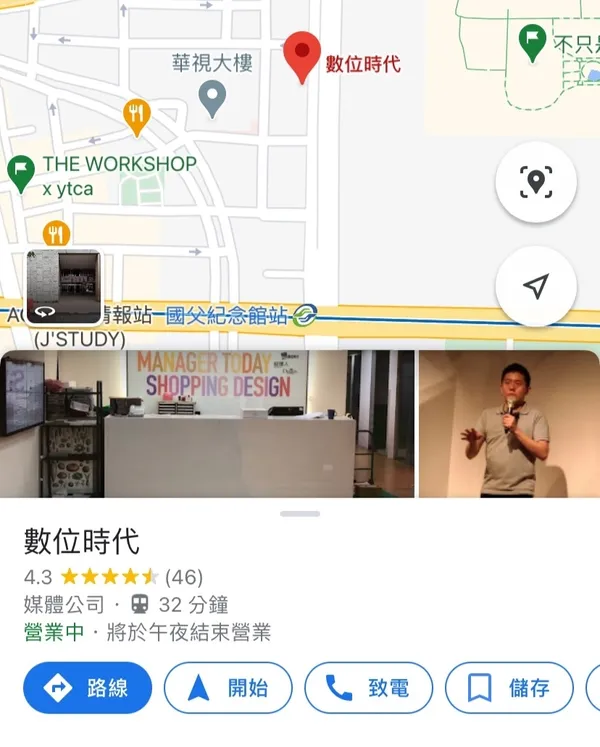Expand the place info sheet handle
This screenshot has height=747, width=600.
pyautogui.click(x=300, y=513)
